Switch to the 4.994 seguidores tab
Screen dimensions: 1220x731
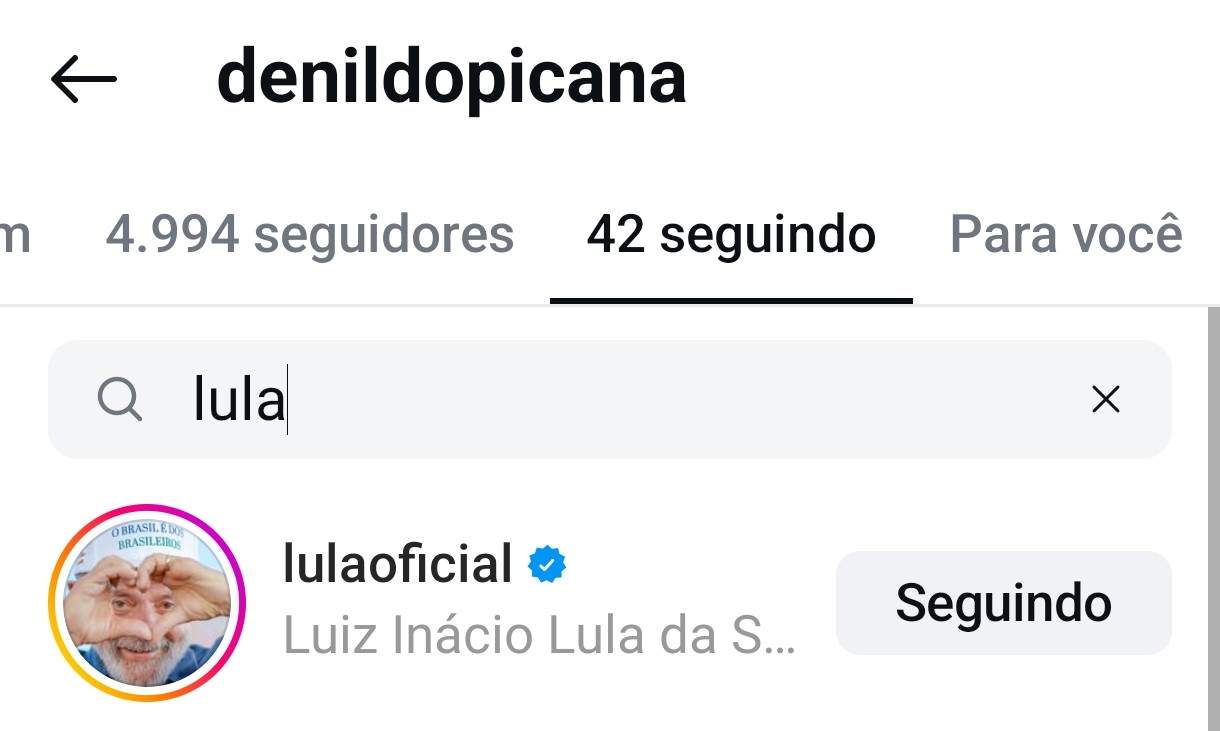[309, 235]
